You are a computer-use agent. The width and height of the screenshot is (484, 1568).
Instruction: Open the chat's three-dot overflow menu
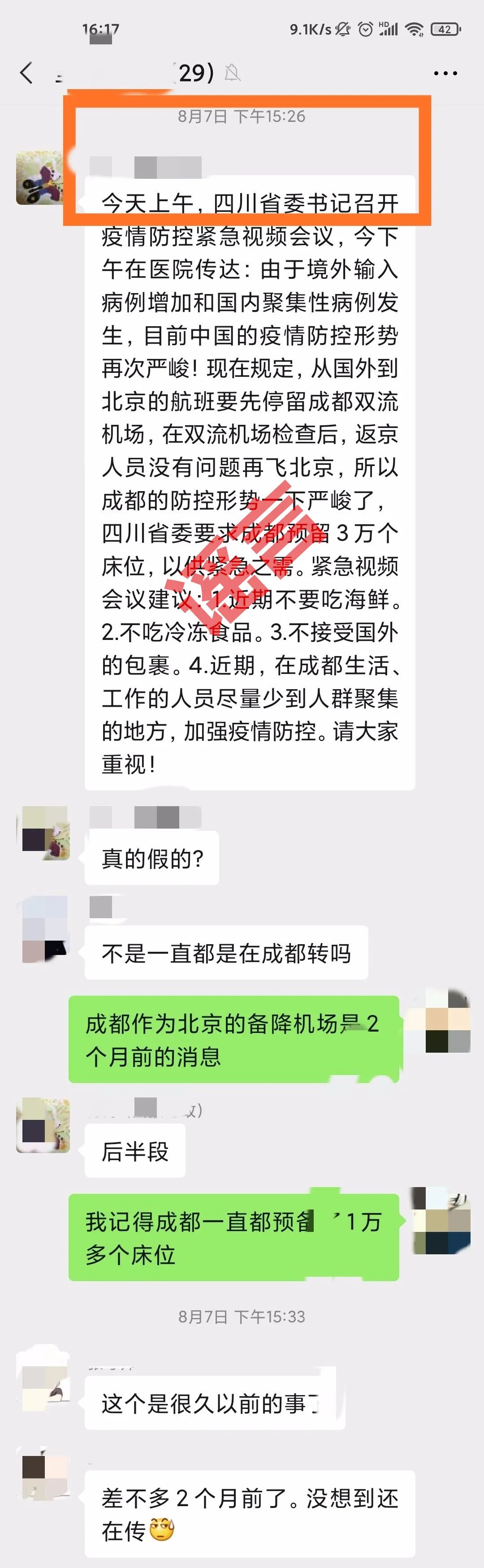point(445,73)
